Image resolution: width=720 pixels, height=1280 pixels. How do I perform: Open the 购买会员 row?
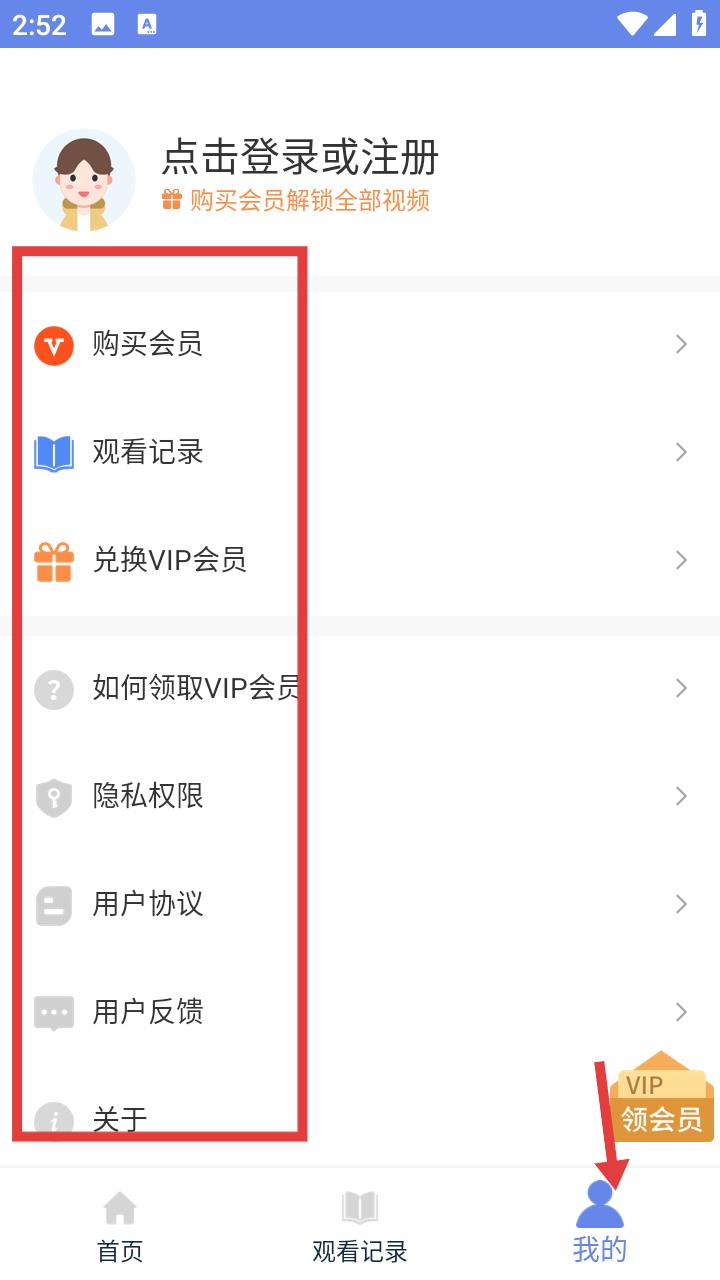[360, 344]
